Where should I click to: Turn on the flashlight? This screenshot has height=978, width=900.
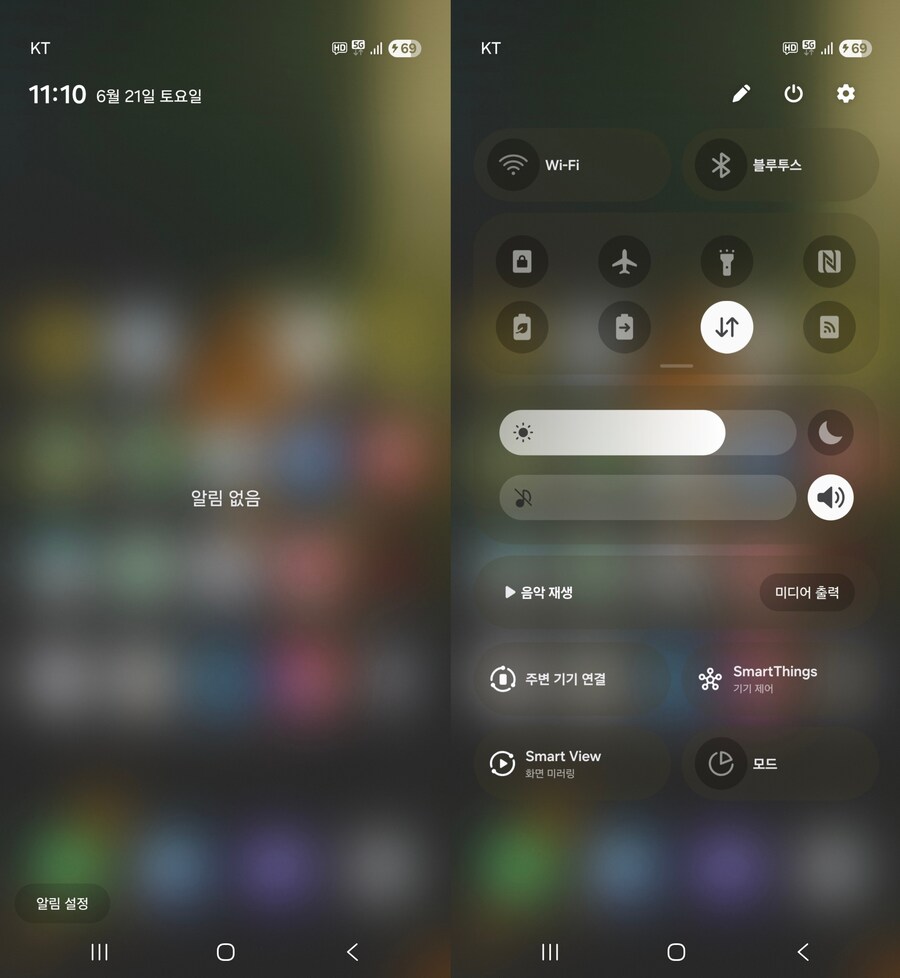click(727, 263)
